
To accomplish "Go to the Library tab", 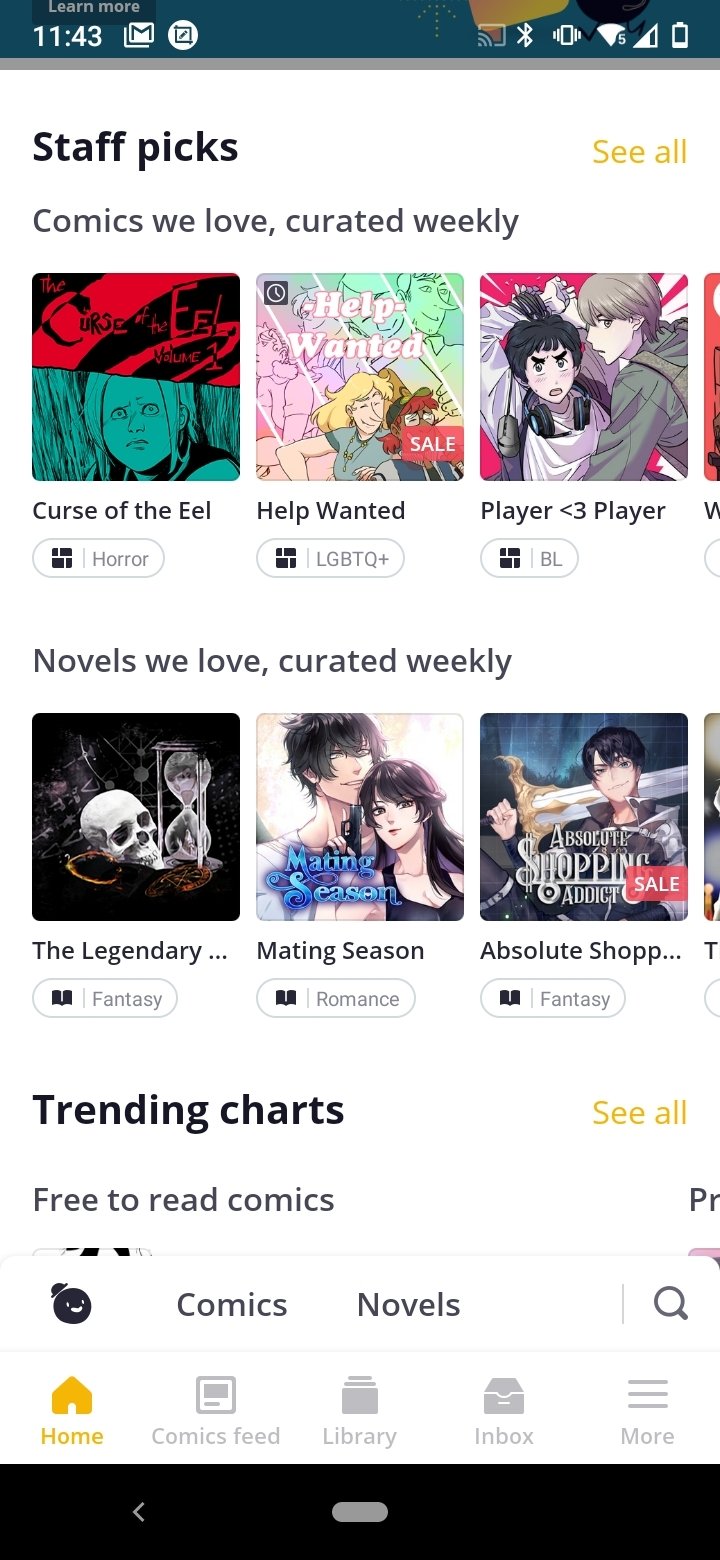I will (x=360, y=1411).
